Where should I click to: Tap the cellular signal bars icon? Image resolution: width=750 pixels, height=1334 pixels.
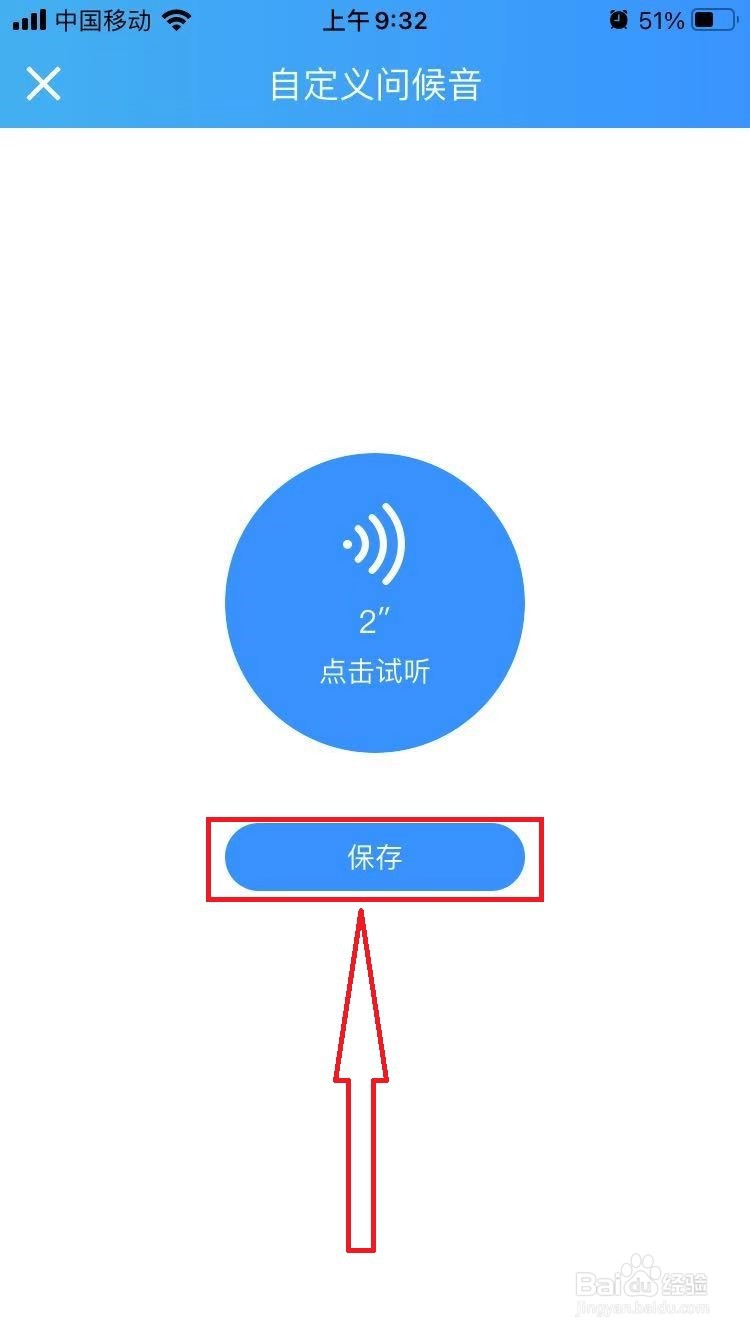click(x=28, y=18)
